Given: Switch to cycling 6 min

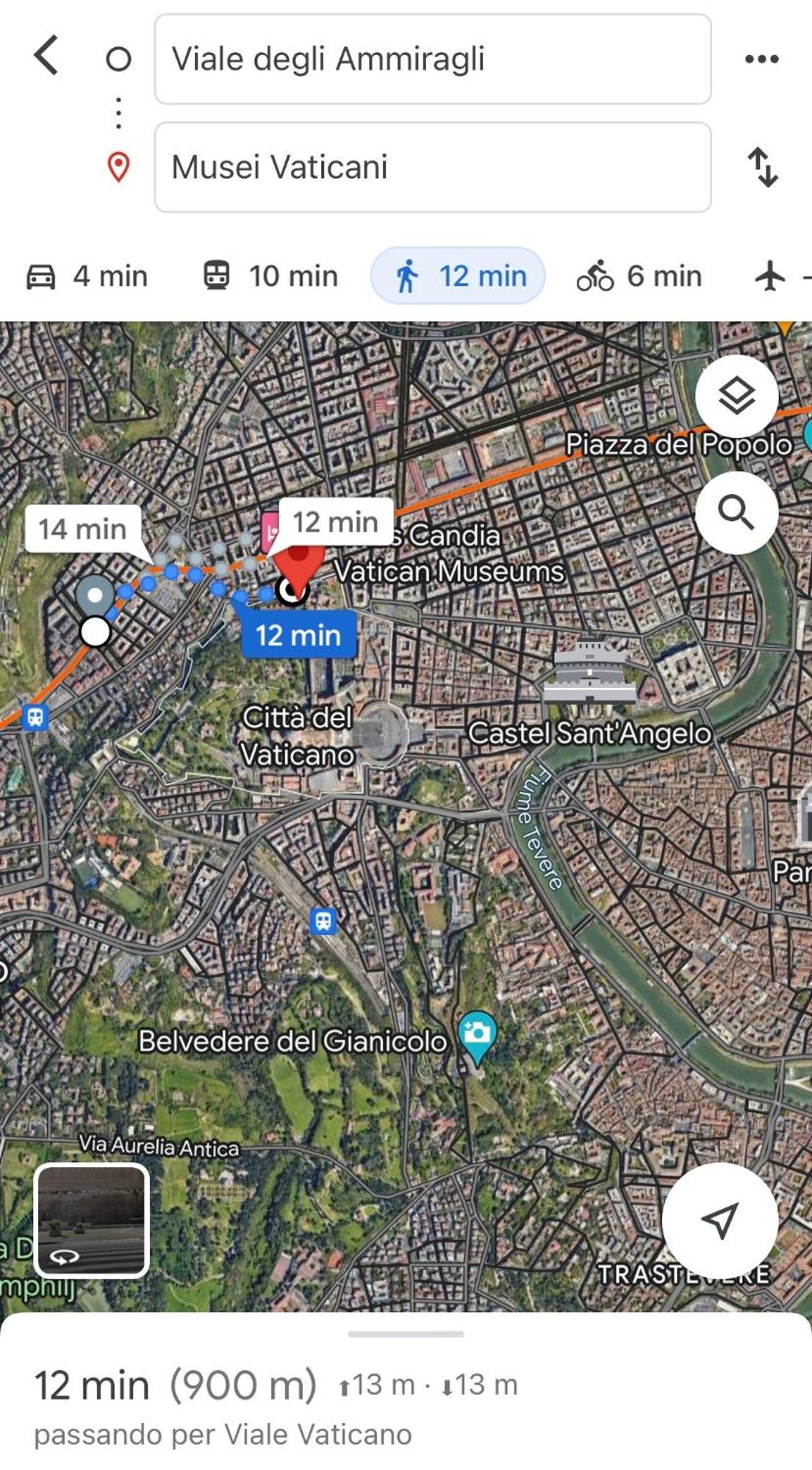Looking at the screenshot, I should [639, 276].
